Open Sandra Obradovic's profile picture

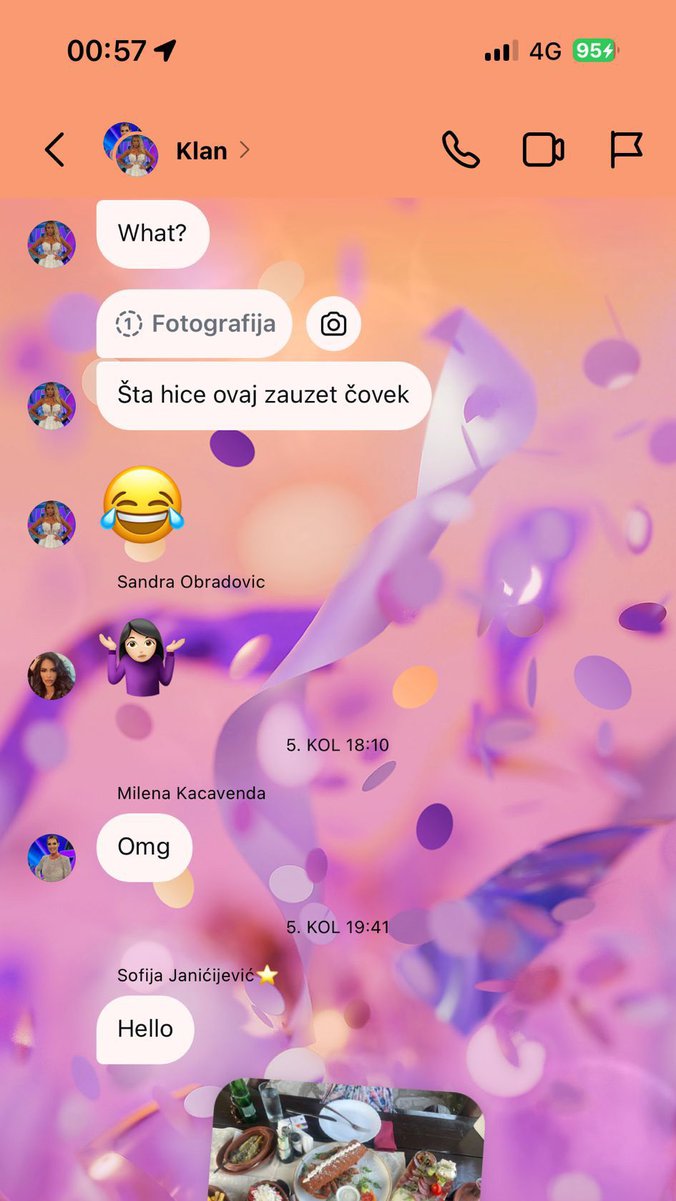point(51,676)
